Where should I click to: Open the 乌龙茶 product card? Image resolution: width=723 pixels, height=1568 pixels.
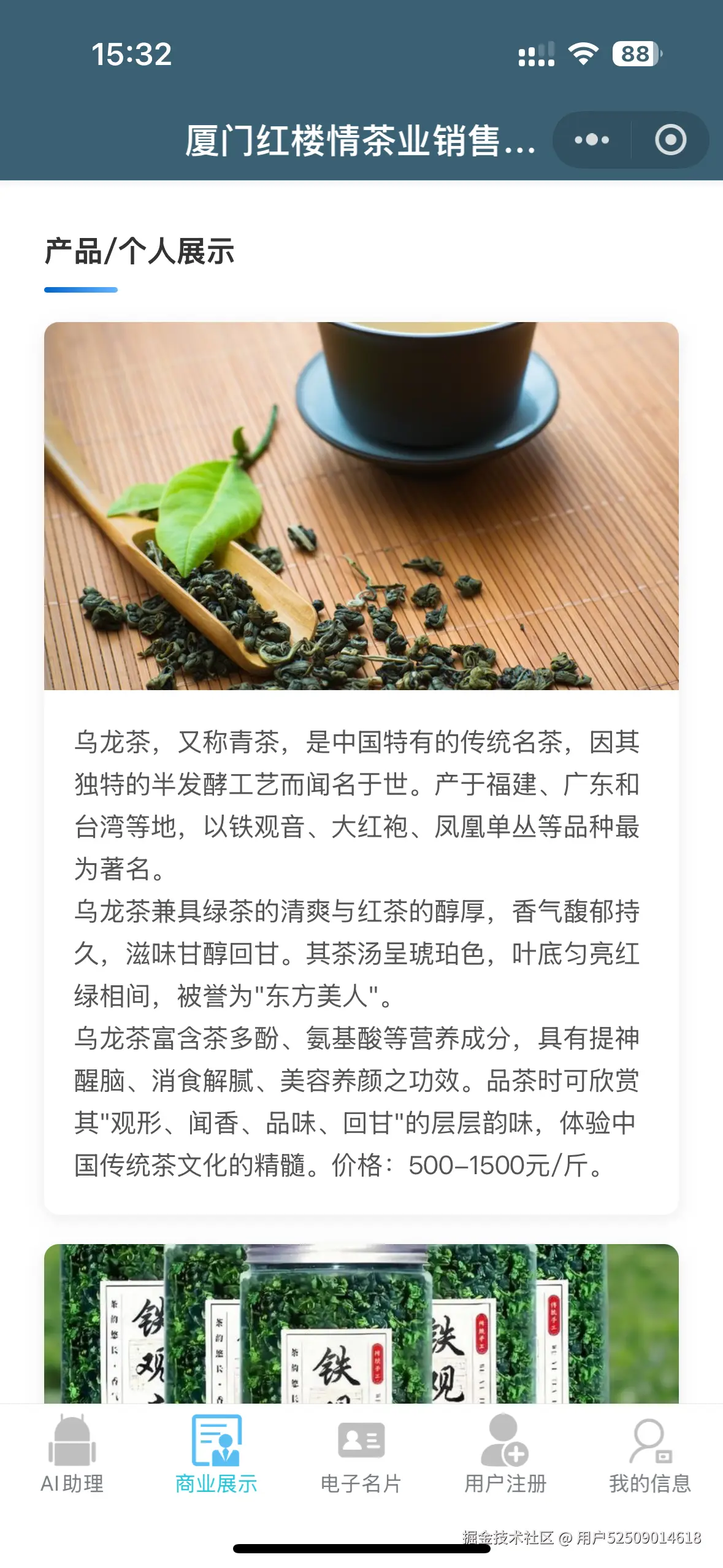(x=361, y=767)
